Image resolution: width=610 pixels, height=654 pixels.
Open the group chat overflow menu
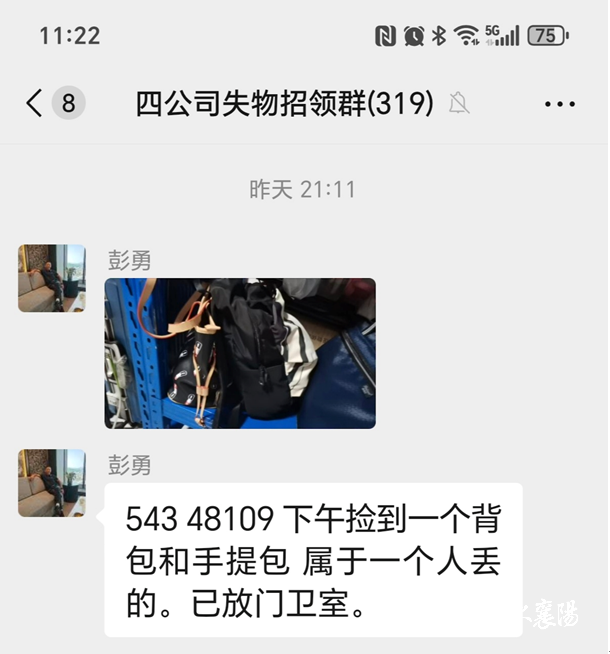pos(559,103)
